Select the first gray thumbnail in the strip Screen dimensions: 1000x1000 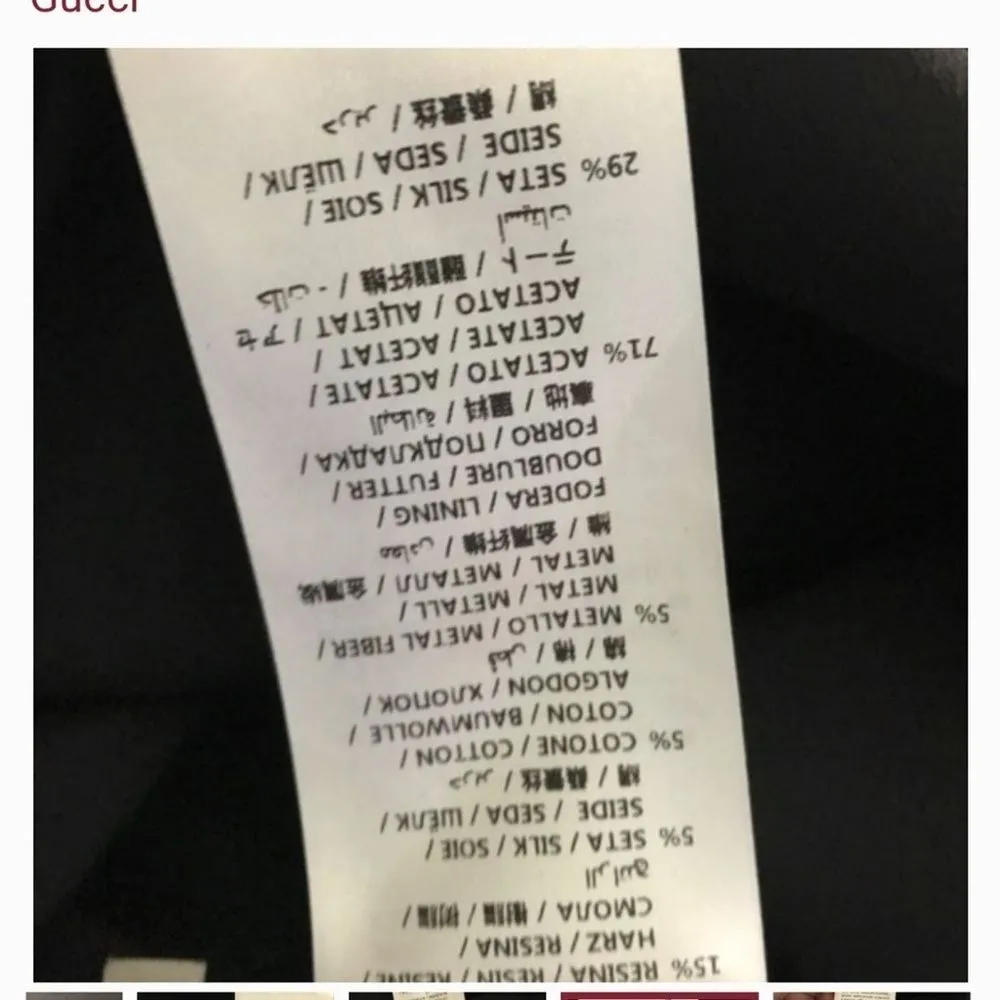point(73,995)
